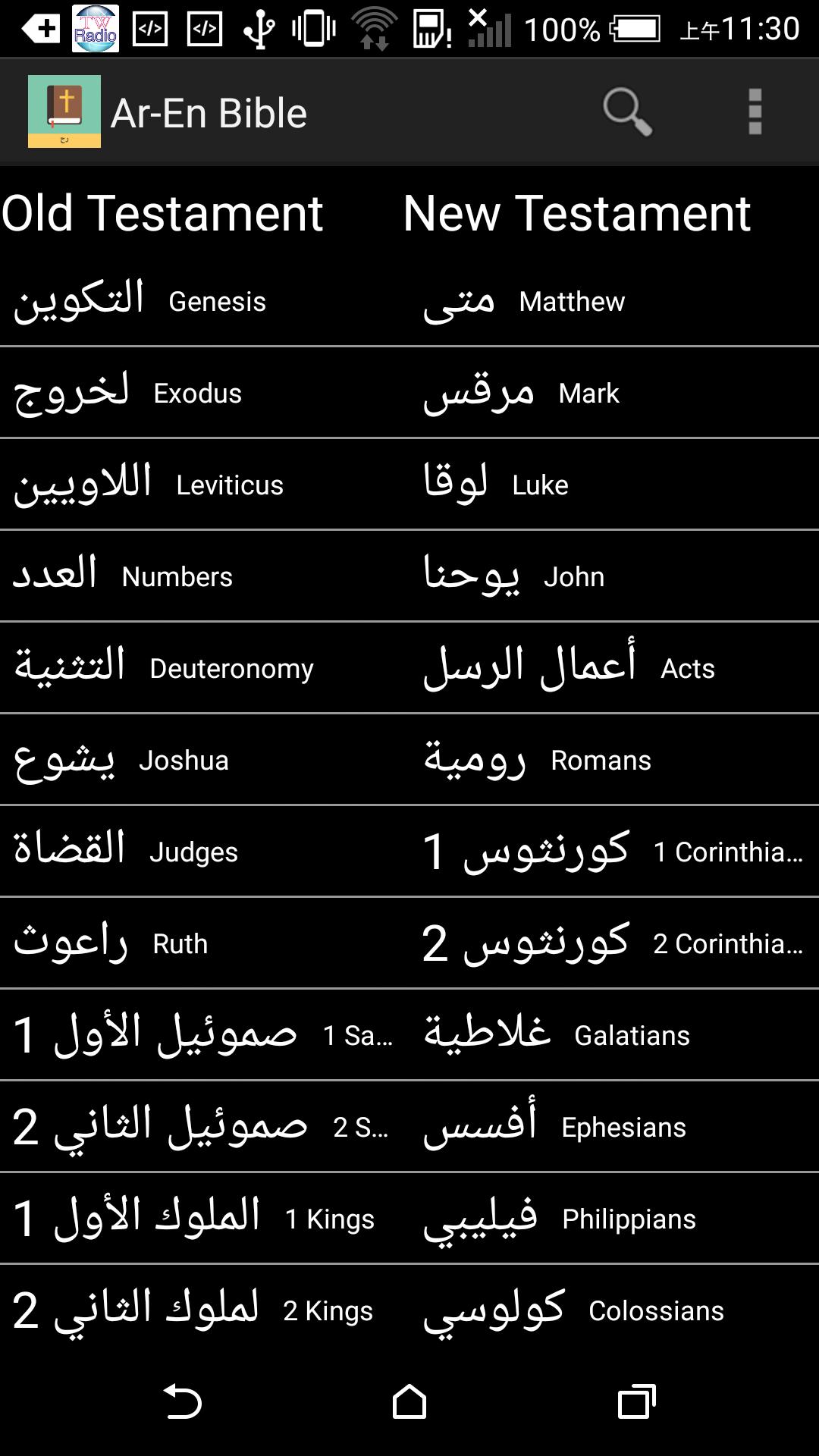The image size is (819, 1456).
Task: Open the overflow menu
Action: click(x=755, y=112)
